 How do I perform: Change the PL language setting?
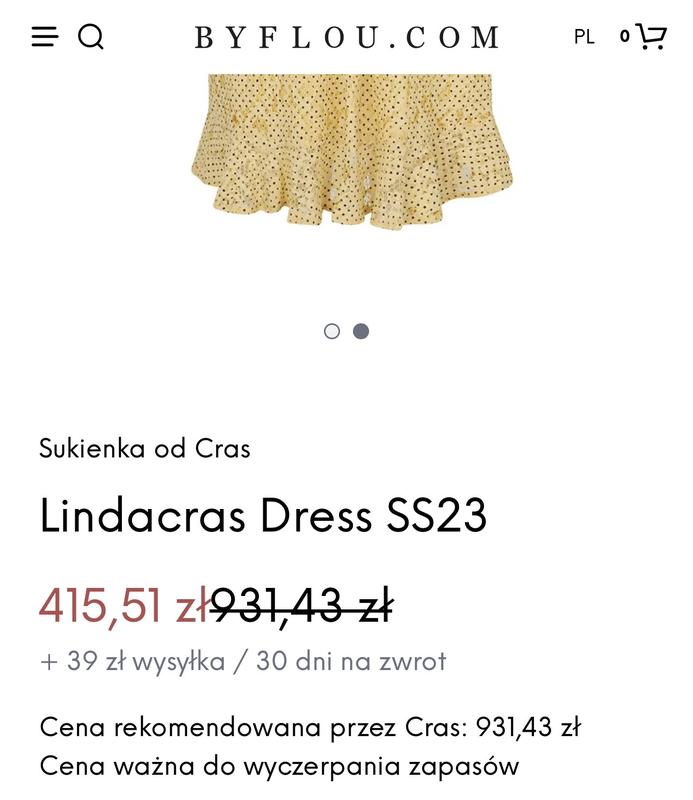[x=584, y=37]
